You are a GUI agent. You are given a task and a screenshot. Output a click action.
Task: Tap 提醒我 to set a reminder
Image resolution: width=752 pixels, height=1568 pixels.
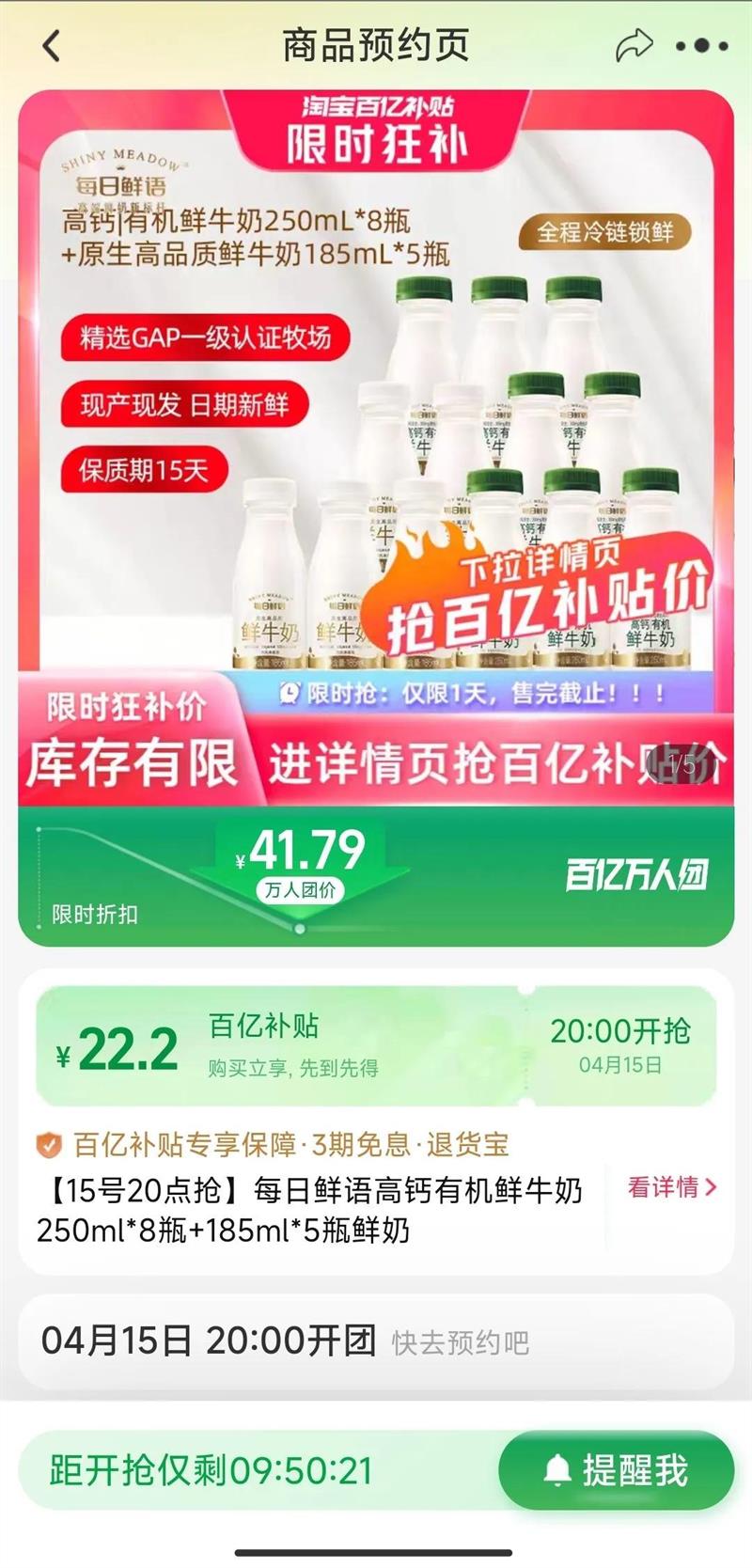(x=617, y=1470)
